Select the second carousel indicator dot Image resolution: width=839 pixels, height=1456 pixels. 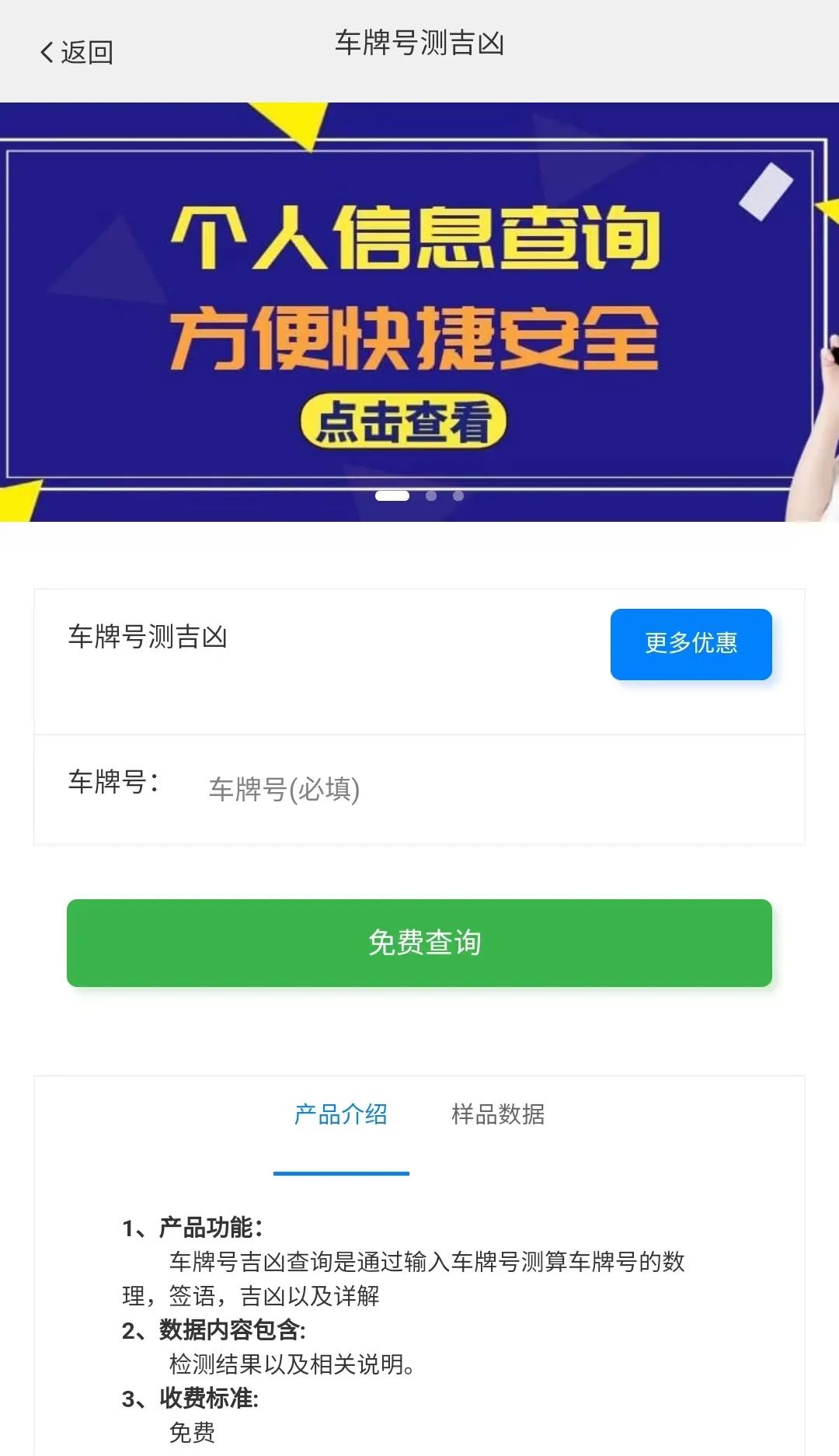pos(430,495)
